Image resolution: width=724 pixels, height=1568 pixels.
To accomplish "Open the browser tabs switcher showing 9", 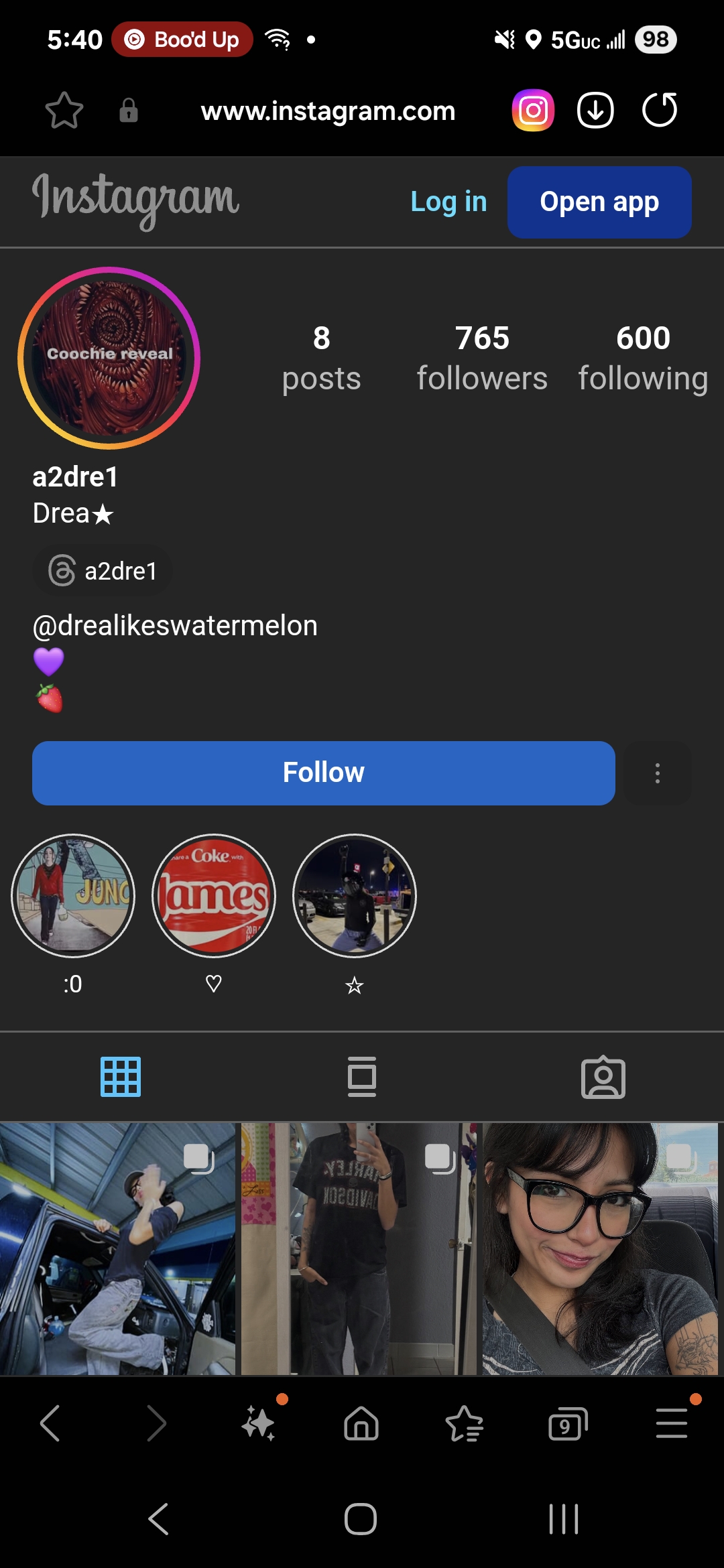I will tap(568, 1423).
